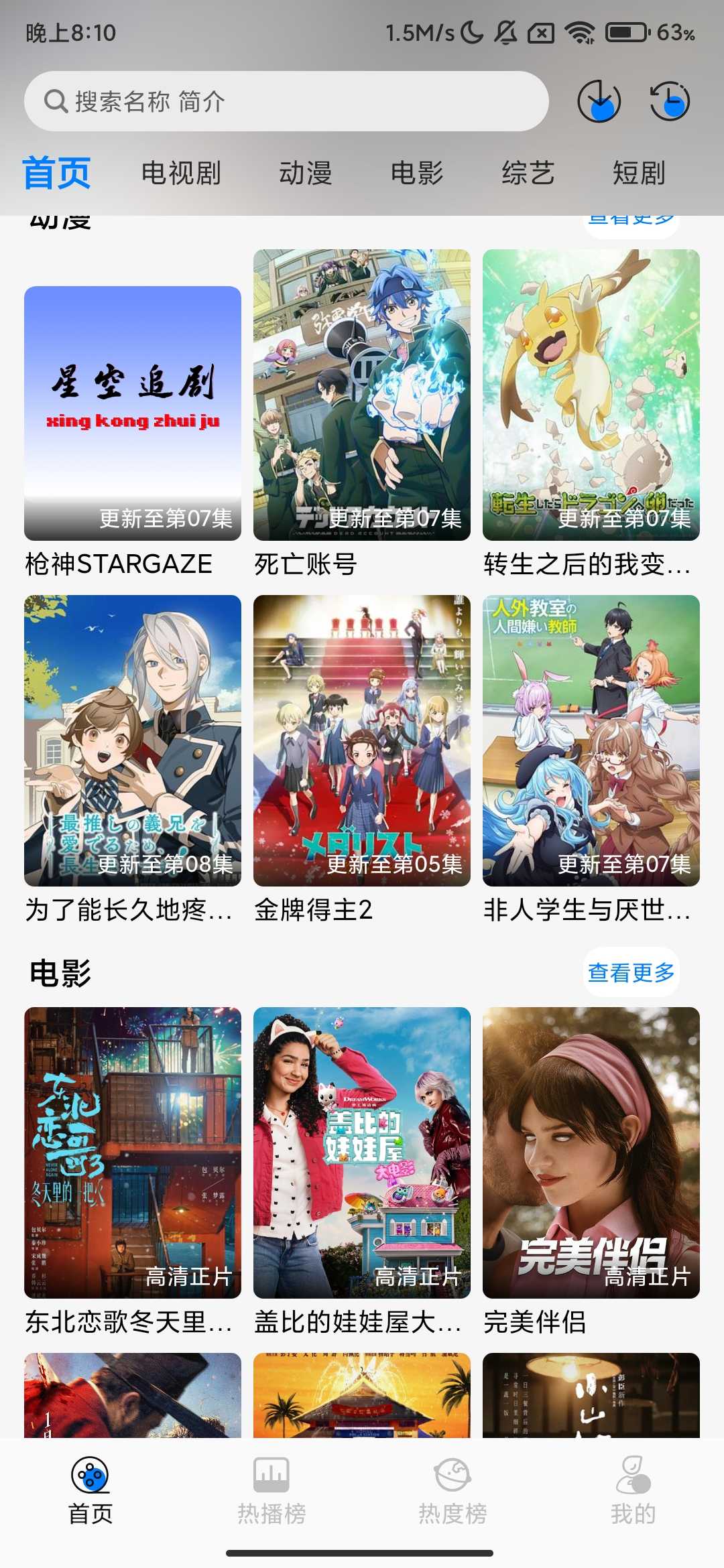This screenshot has width=724, height=1568.
Task: Select the 综艺 category tab
Action: 529,173
